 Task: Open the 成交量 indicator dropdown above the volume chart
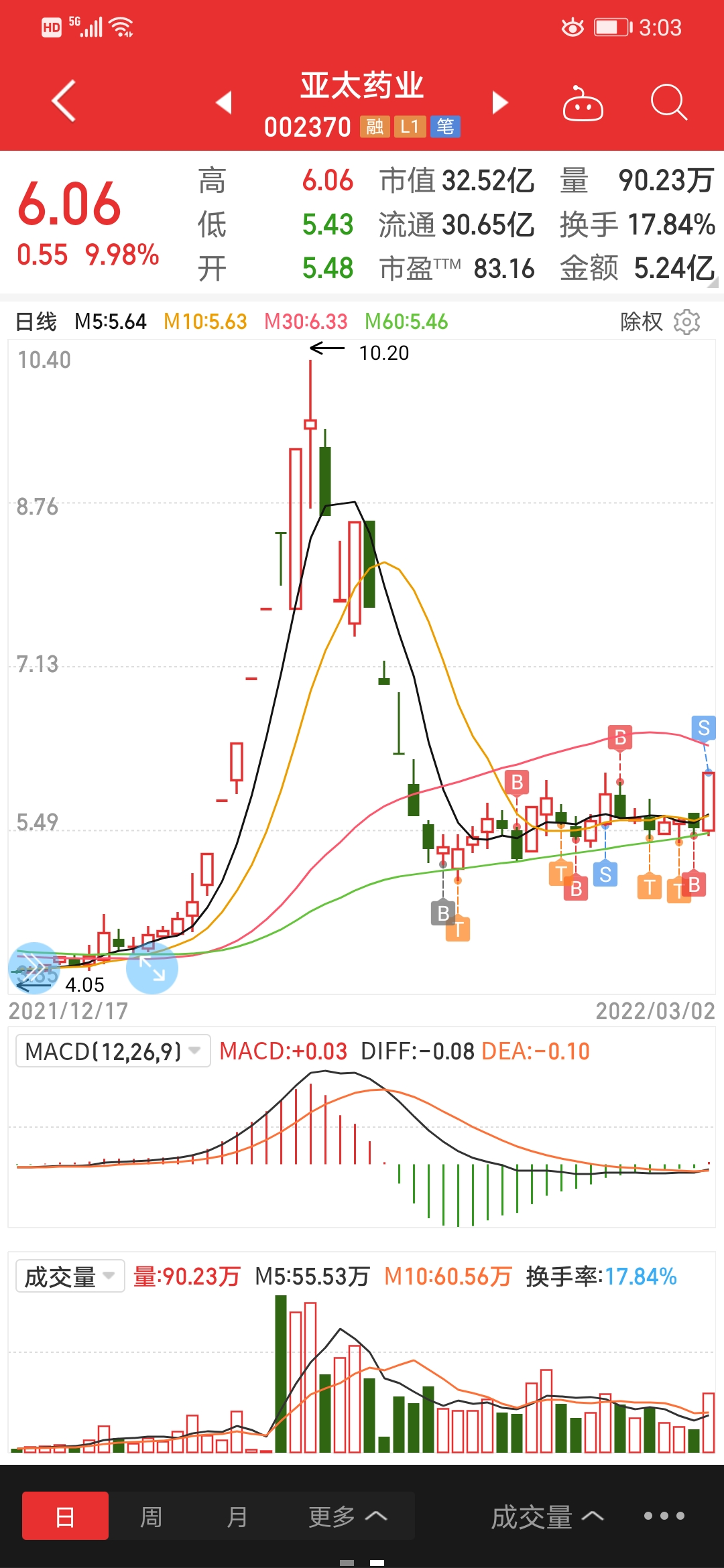pyautogui.click(x=70, y=1276)
